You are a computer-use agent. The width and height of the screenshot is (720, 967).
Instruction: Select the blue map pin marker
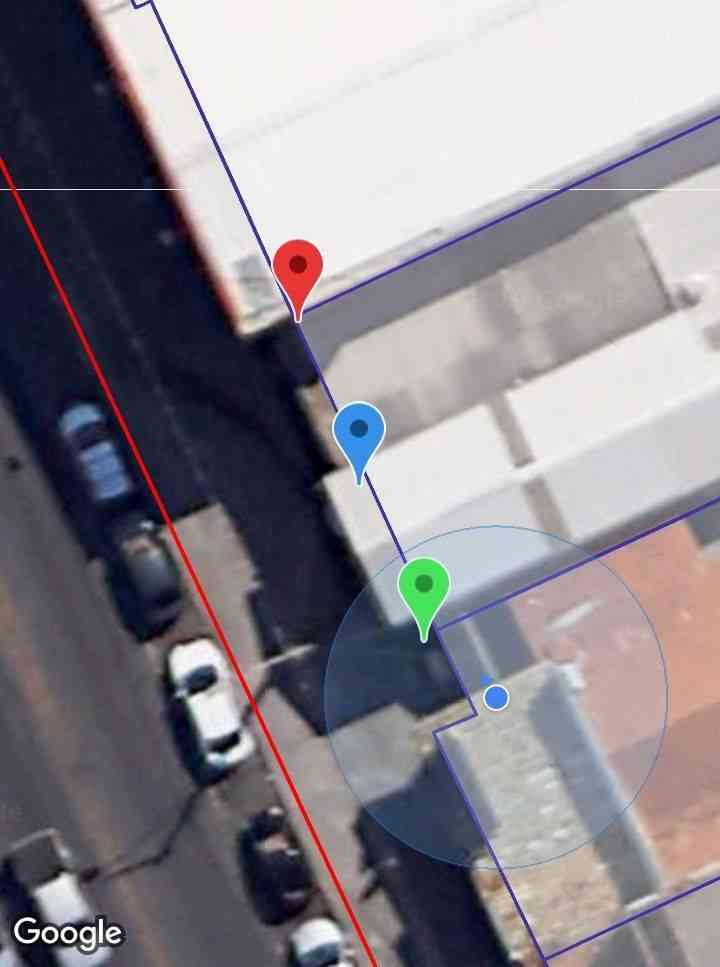[x=359, y=433]
